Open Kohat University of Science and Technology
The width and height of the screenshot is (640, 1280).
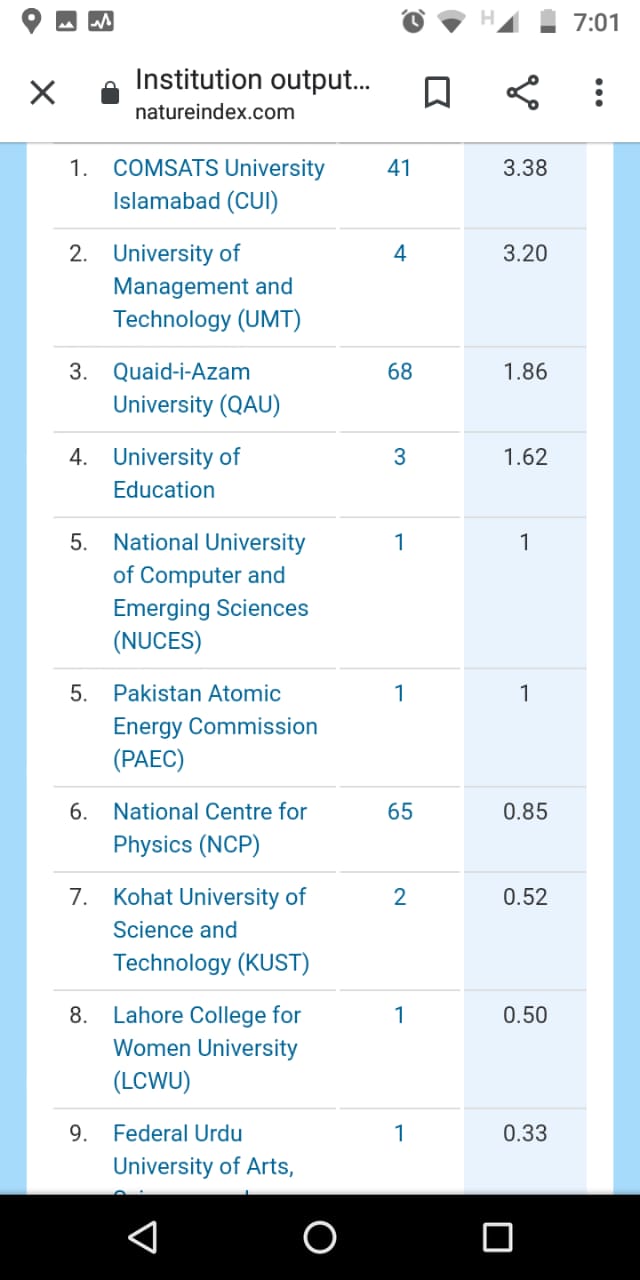click(211, 929)
